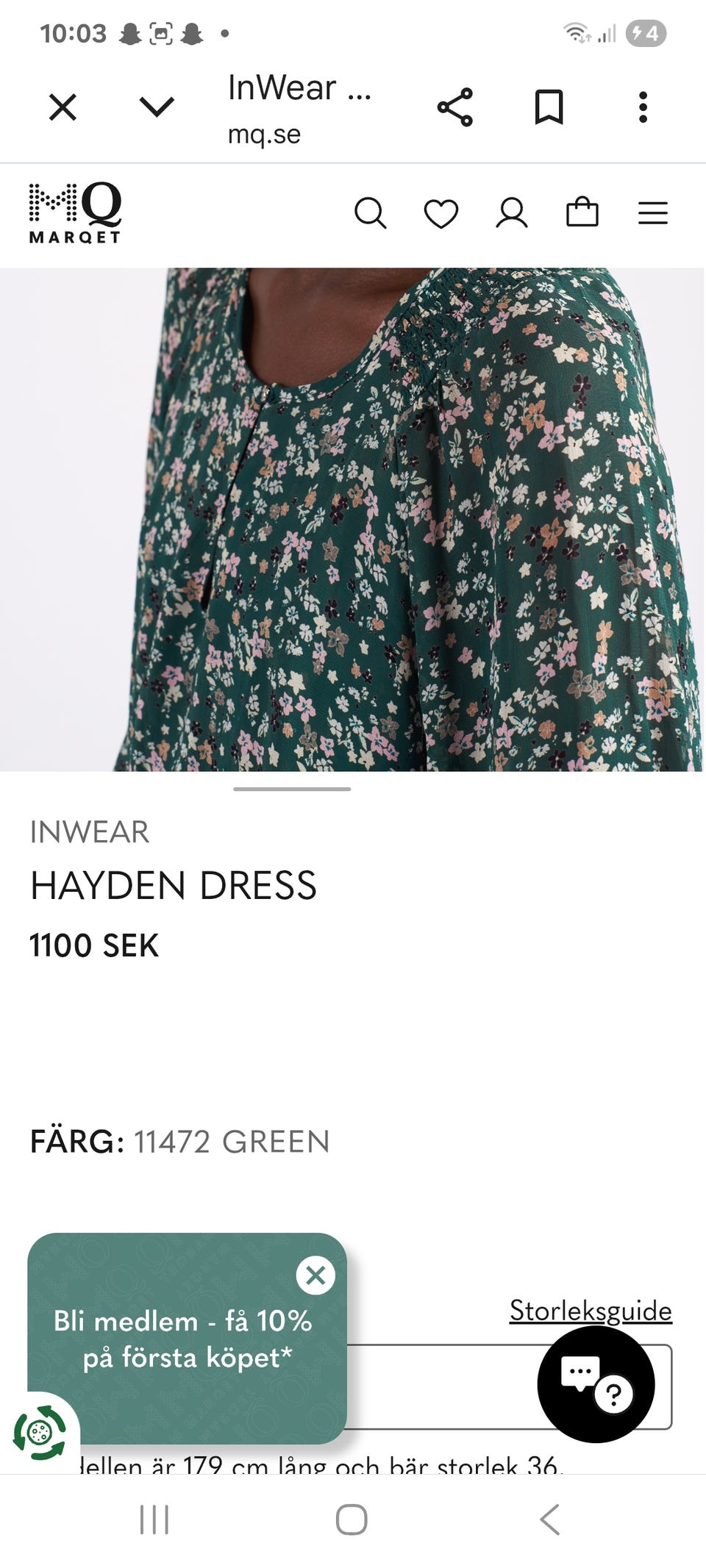This screenshot has width=706, height=1568.
Task: Open the site search magnifier
Action: (370, 214)
